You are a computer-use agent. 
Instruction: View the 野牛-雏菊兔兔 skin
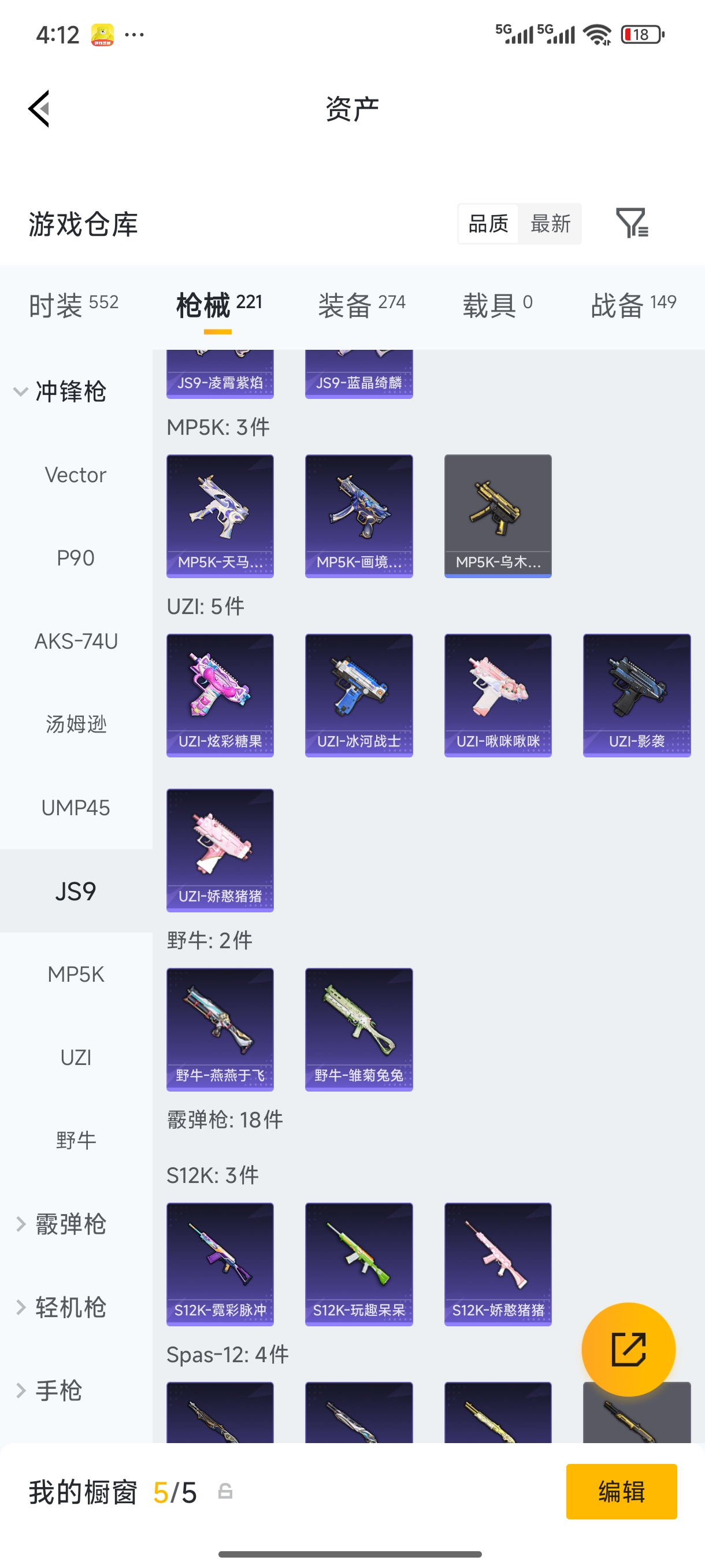(359, 1029)
